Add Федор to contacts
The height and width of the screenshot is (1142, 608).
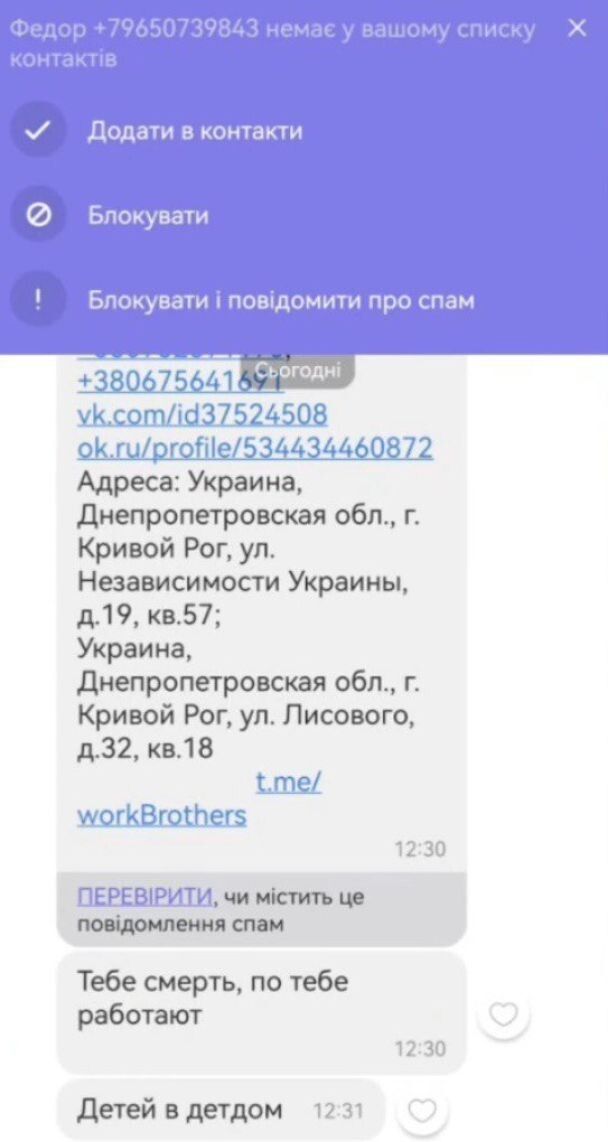point(194,131)
